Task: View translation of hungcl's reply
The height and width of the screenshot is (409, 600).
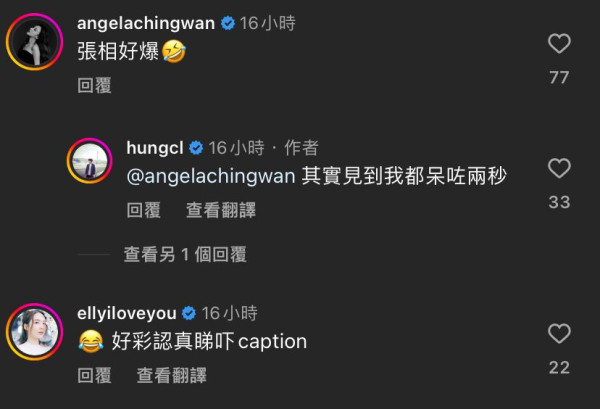Action: [x=221, y=210]
